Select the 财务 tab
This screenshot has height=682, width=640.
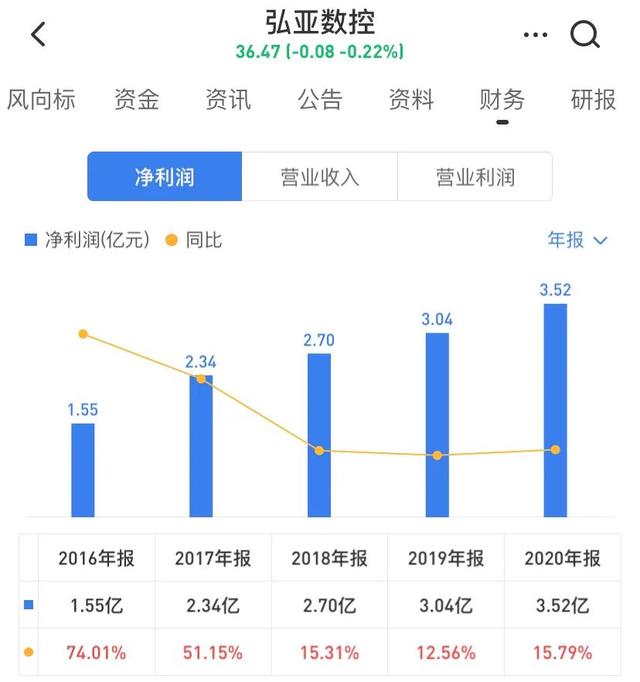click(502, 100)
